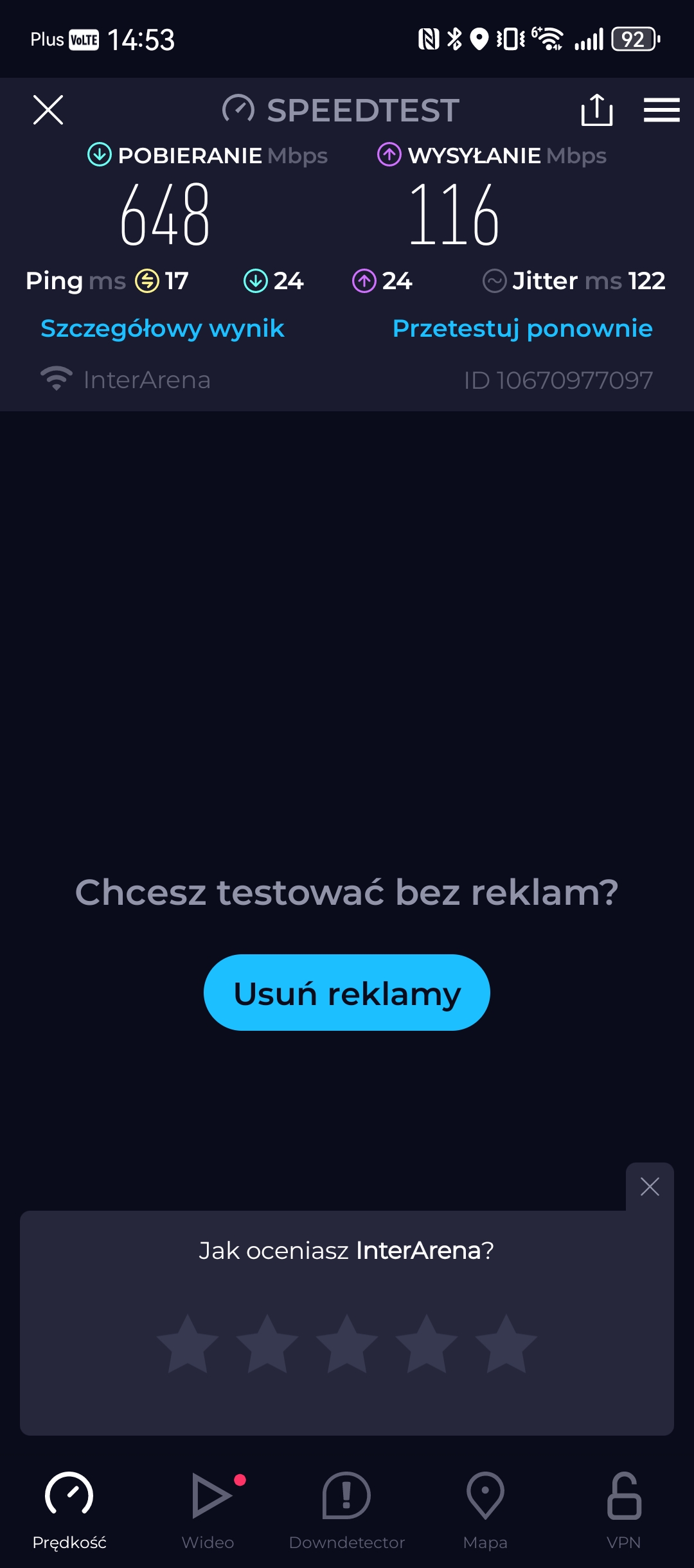
Task: Give InterArena three stars
Action: point(347,1344)
